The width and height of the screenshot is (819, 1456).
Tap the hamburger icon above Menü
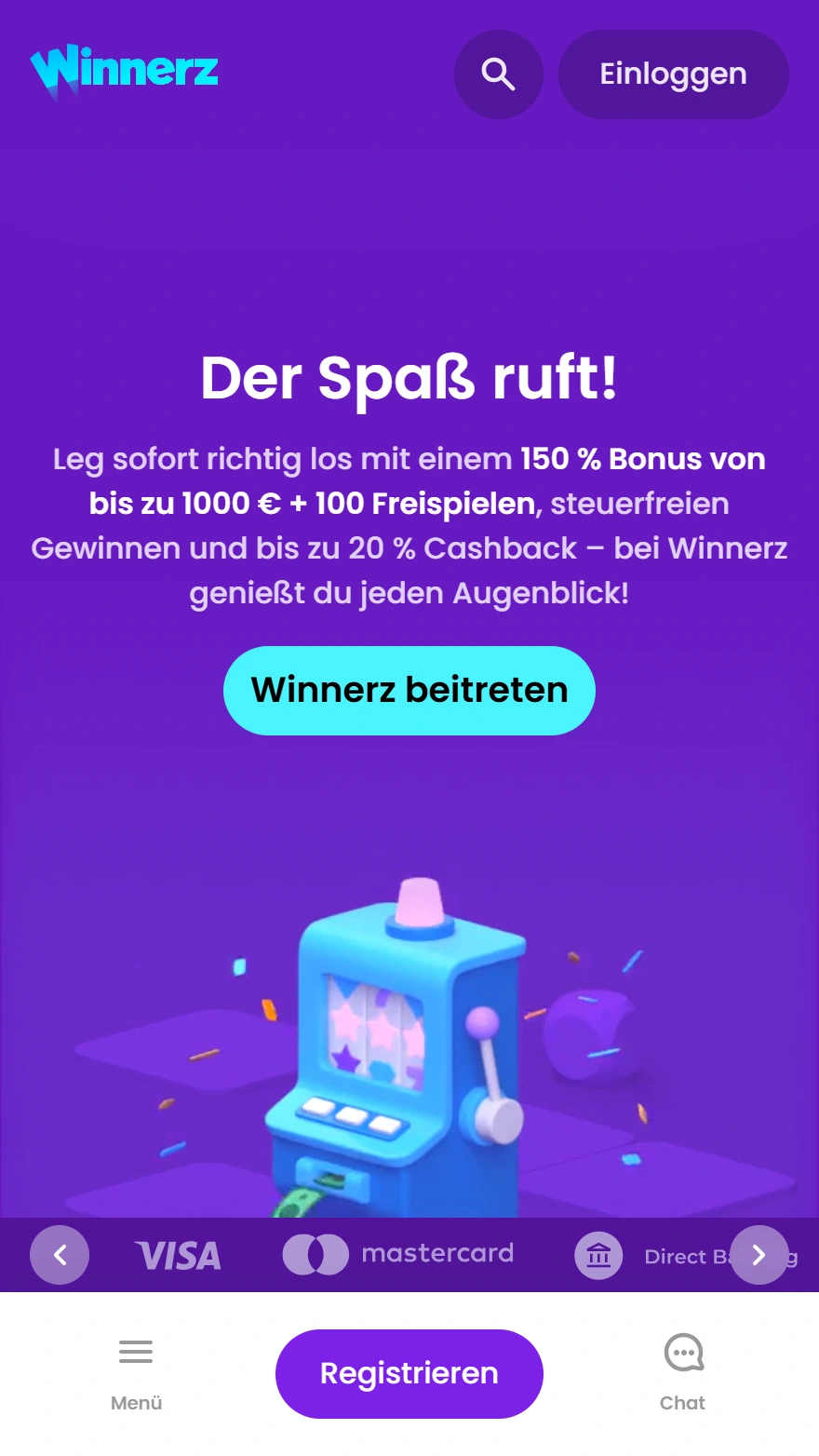(135, 1351)
